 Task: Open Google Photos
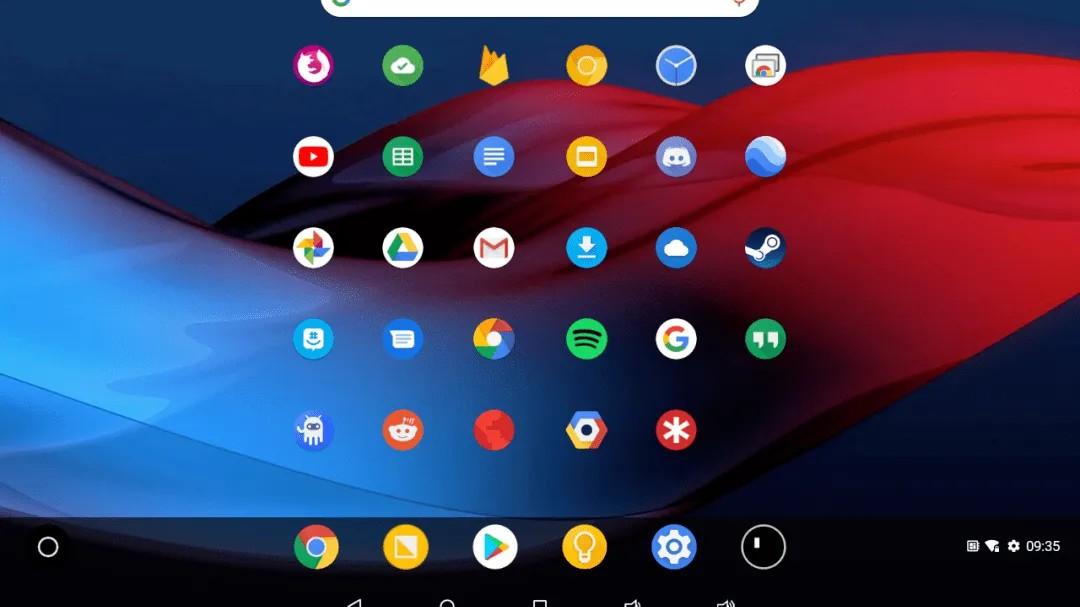coord(313,248)
